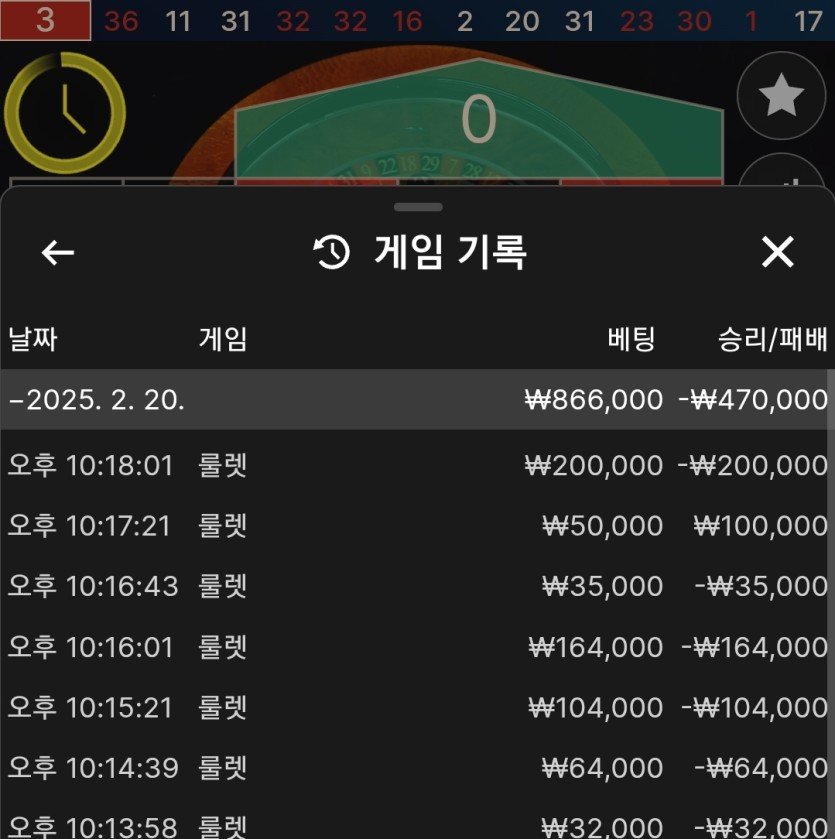This screenshot has height=839, width=835.
Task: Show the 오후 10:15:21 룰렛 result
Action: click(415, 708)
